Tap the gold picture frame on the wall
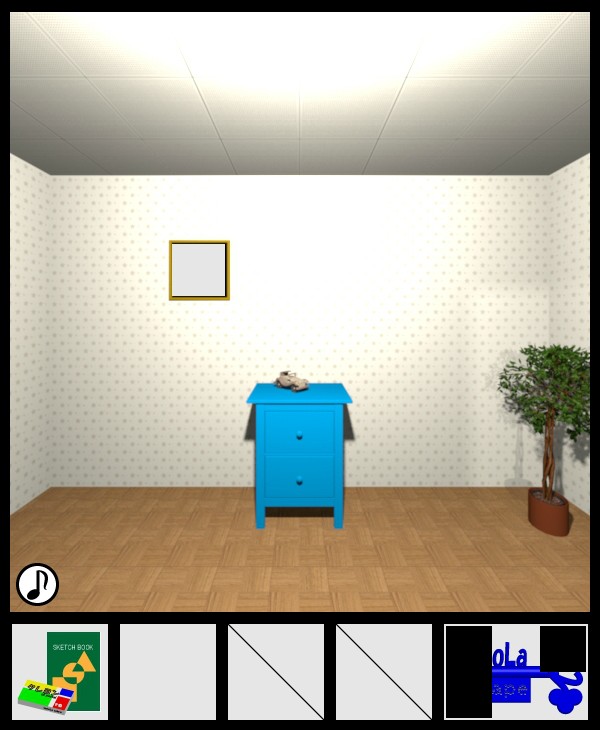This screenshot has width=600, height=730. (199, 270)
